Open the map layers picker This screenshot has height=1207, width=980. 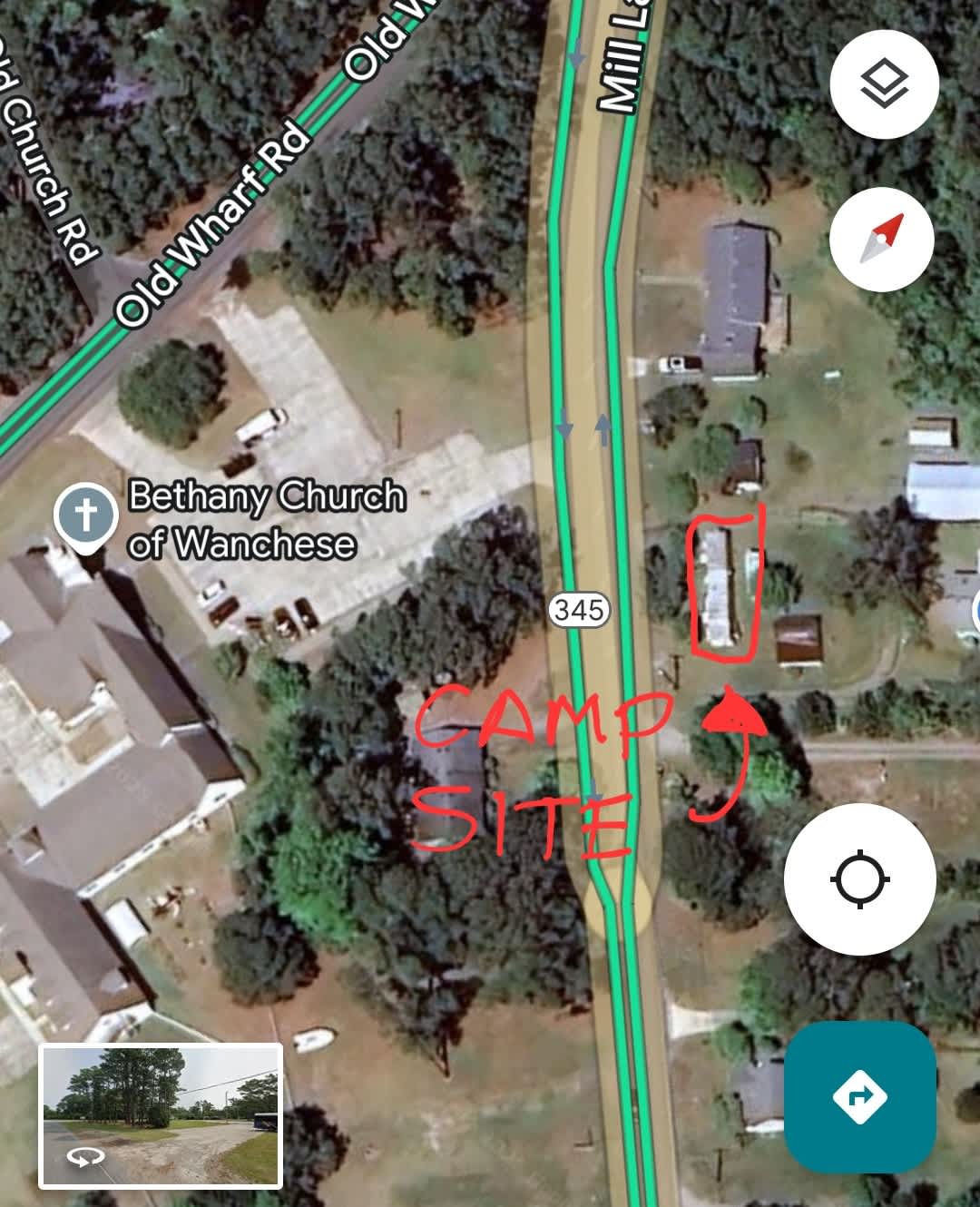pos(885,83)
